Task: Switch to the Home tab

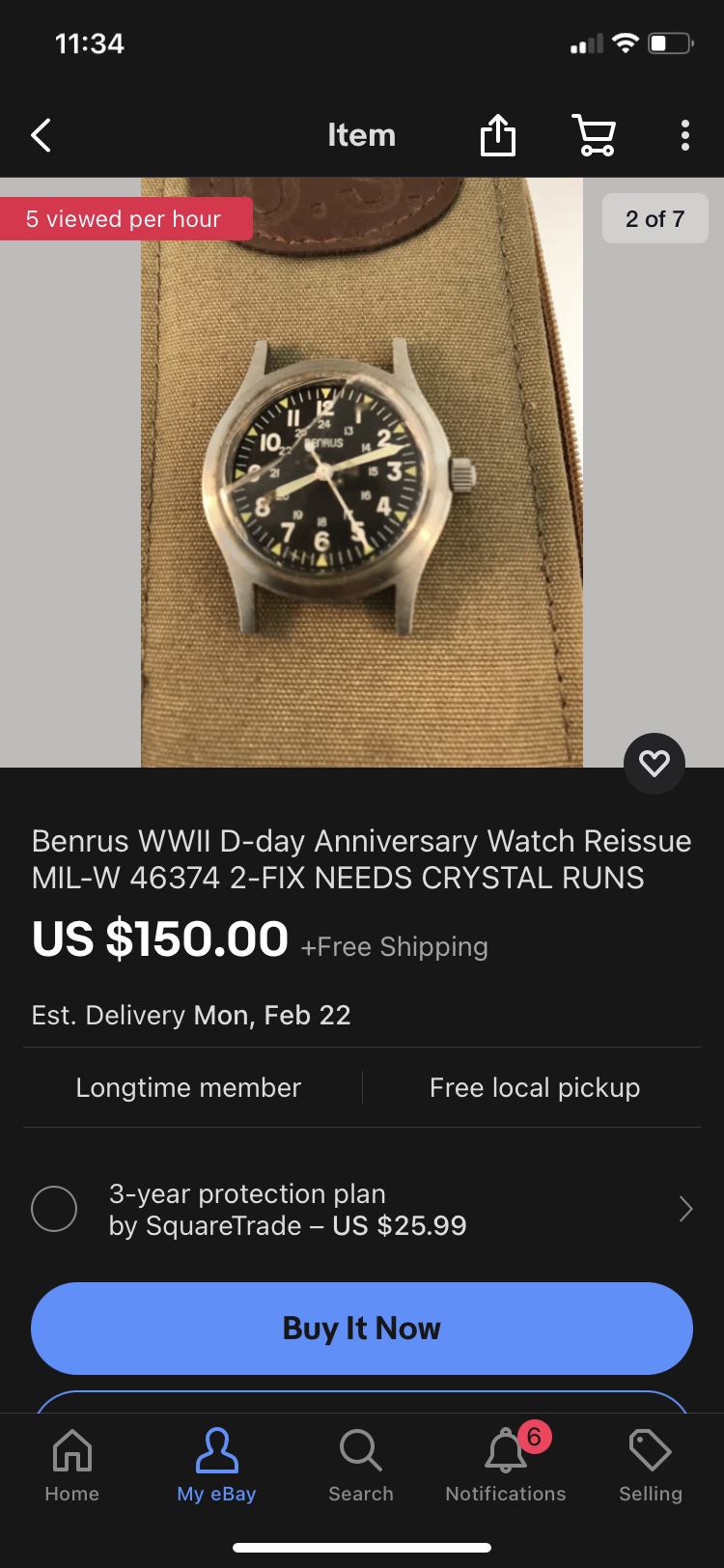Action: [x=72, y=1465]
